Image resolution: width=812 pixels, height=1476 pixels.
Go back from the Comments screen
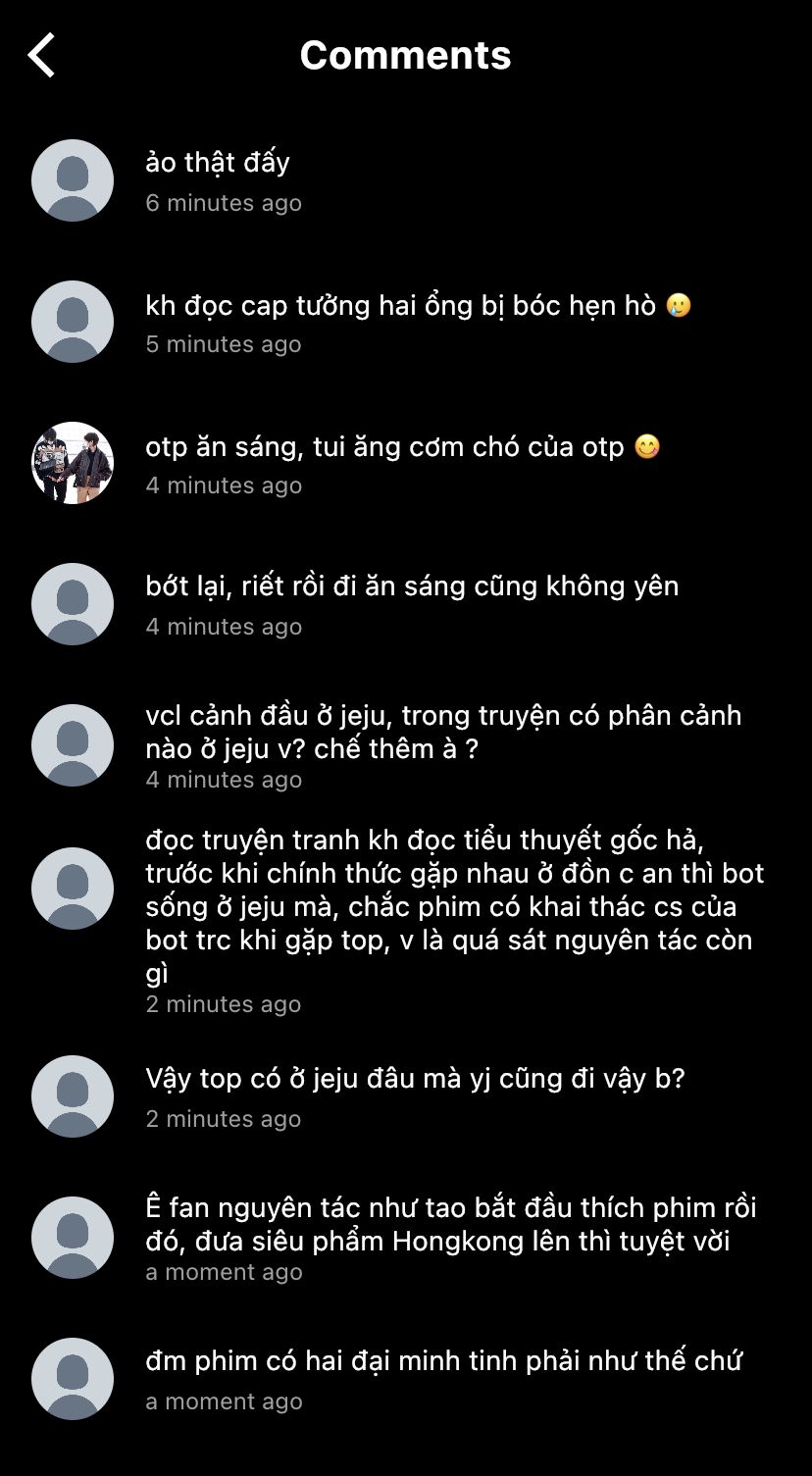tap(42, 55)
